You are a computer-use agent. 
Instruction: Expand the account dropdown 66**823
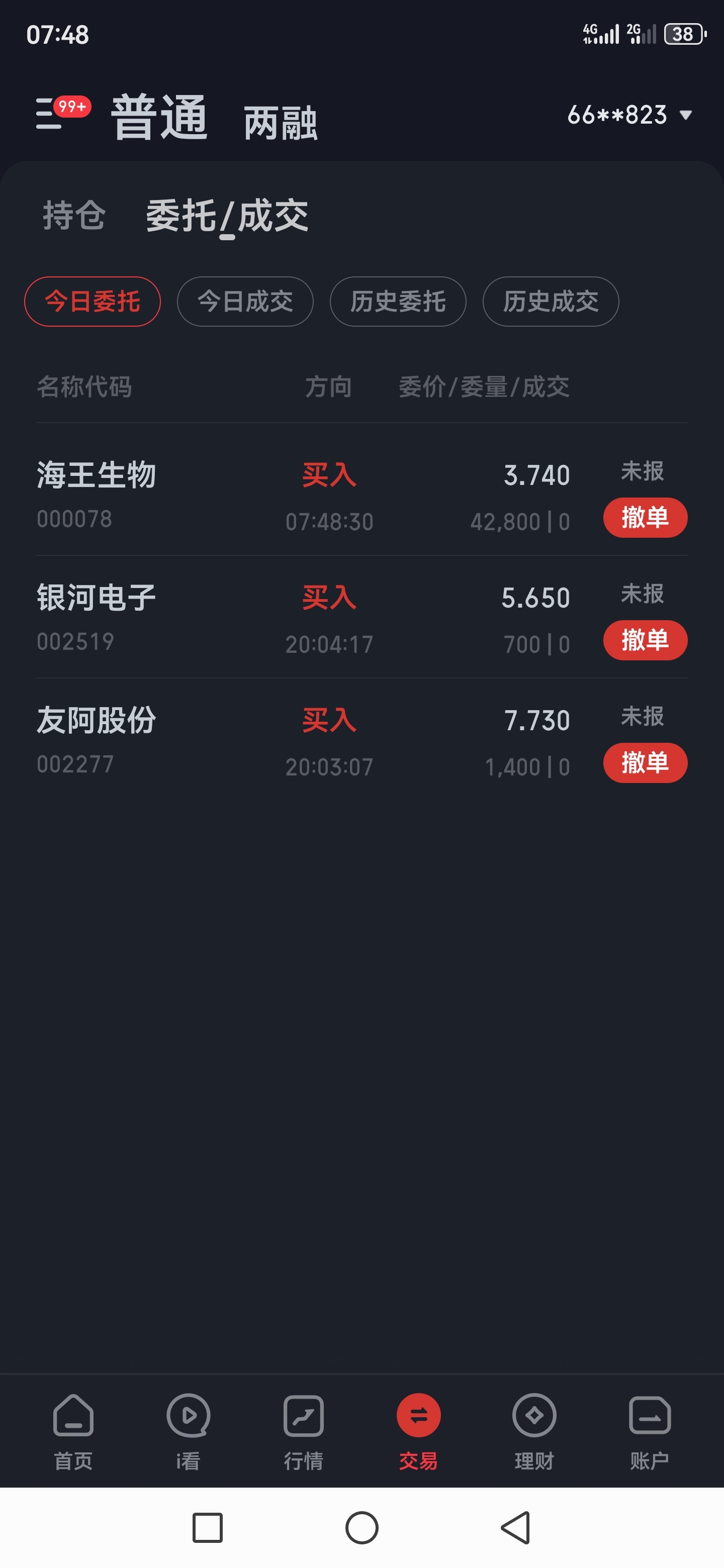pyautogui.click(x=629, y=115)
